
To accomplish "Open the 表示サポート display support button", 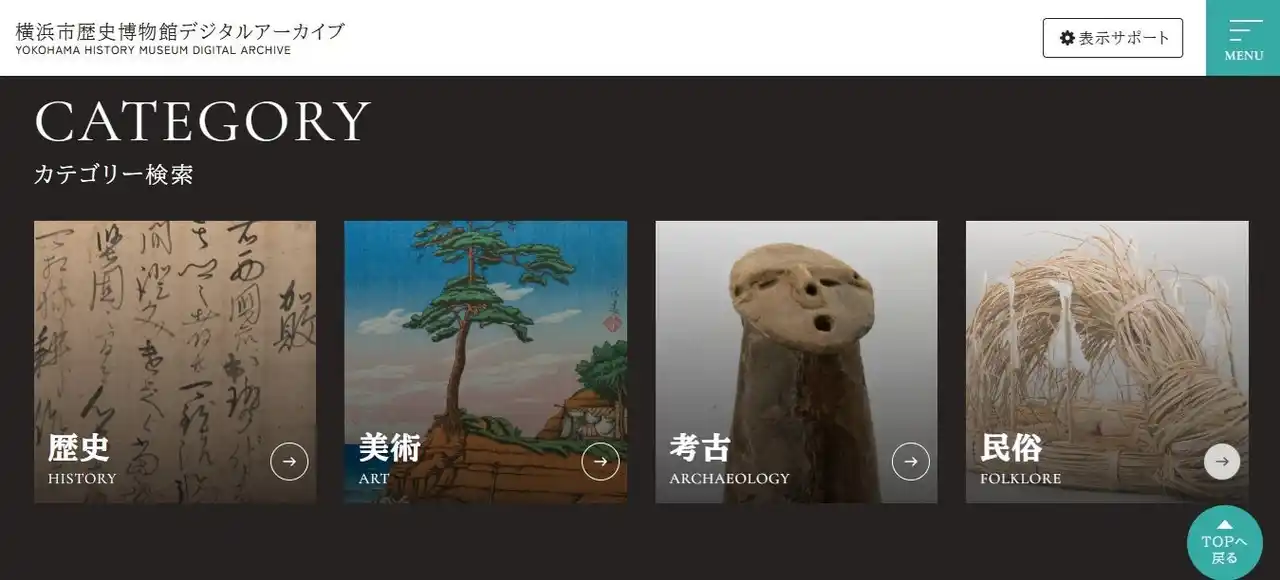I will pyautogui.click(x=1112, y=38).
